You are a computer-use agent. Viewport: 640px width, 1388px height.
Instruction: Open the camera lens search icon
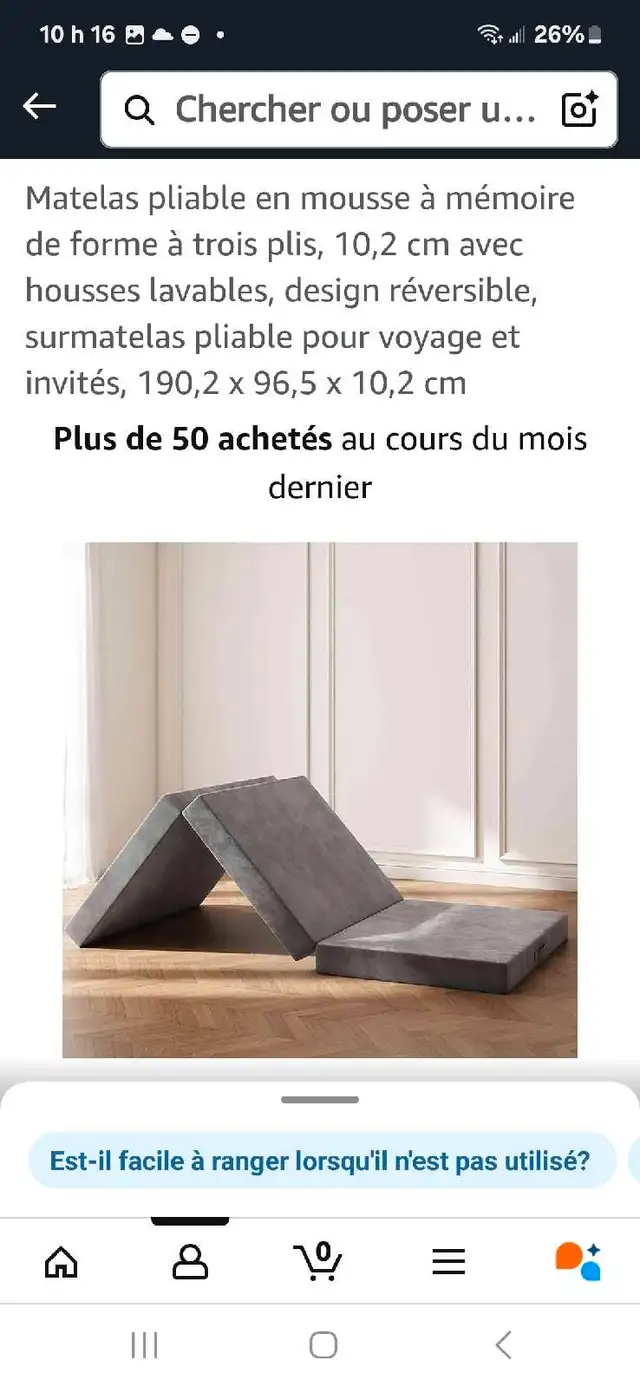580,109
